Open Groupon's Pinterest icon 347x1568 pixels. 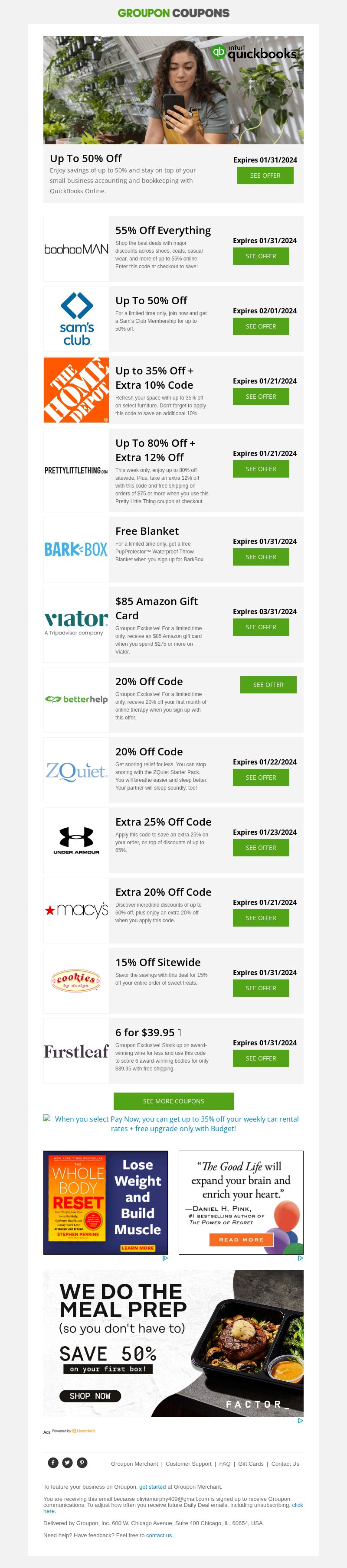click(82, 1463)
